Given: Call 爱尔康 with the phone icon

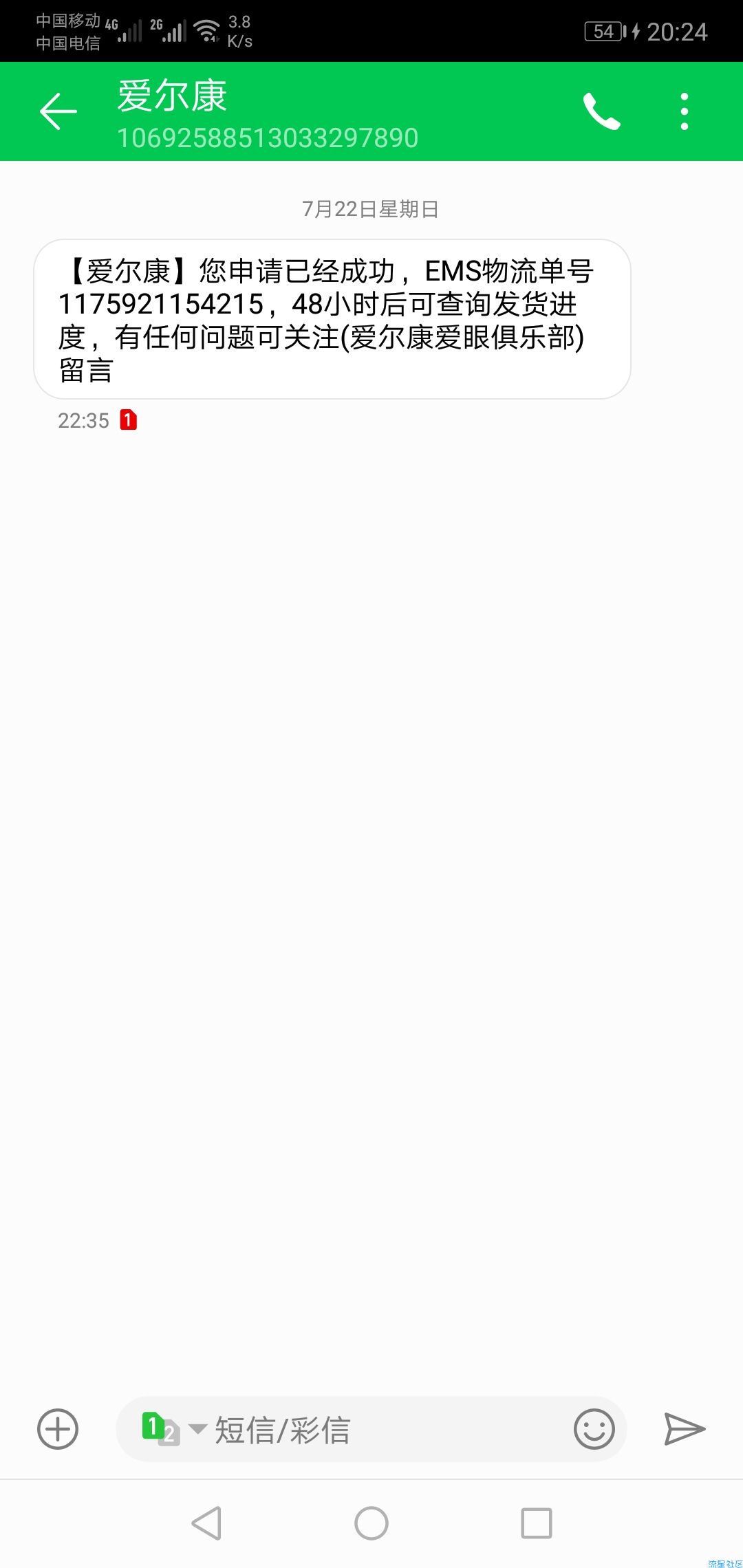Looking at the screenshot, I should [602, 111].
